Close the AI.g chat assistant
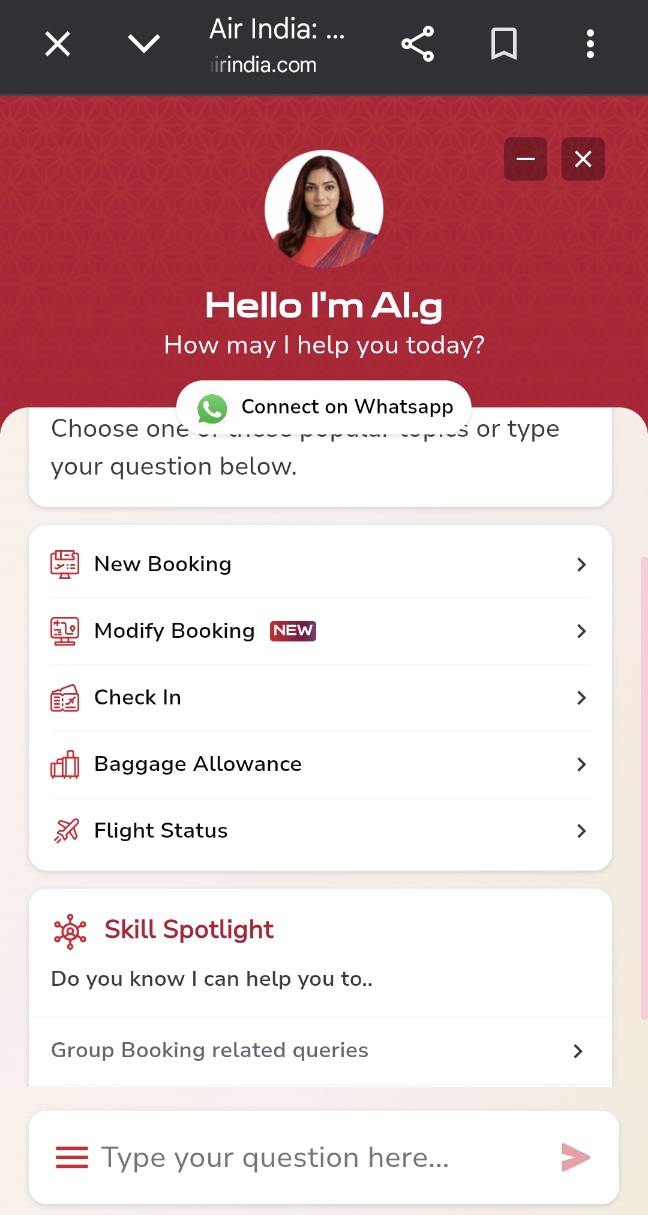The height and width of the screenshot is (1215, 648). 583,159
